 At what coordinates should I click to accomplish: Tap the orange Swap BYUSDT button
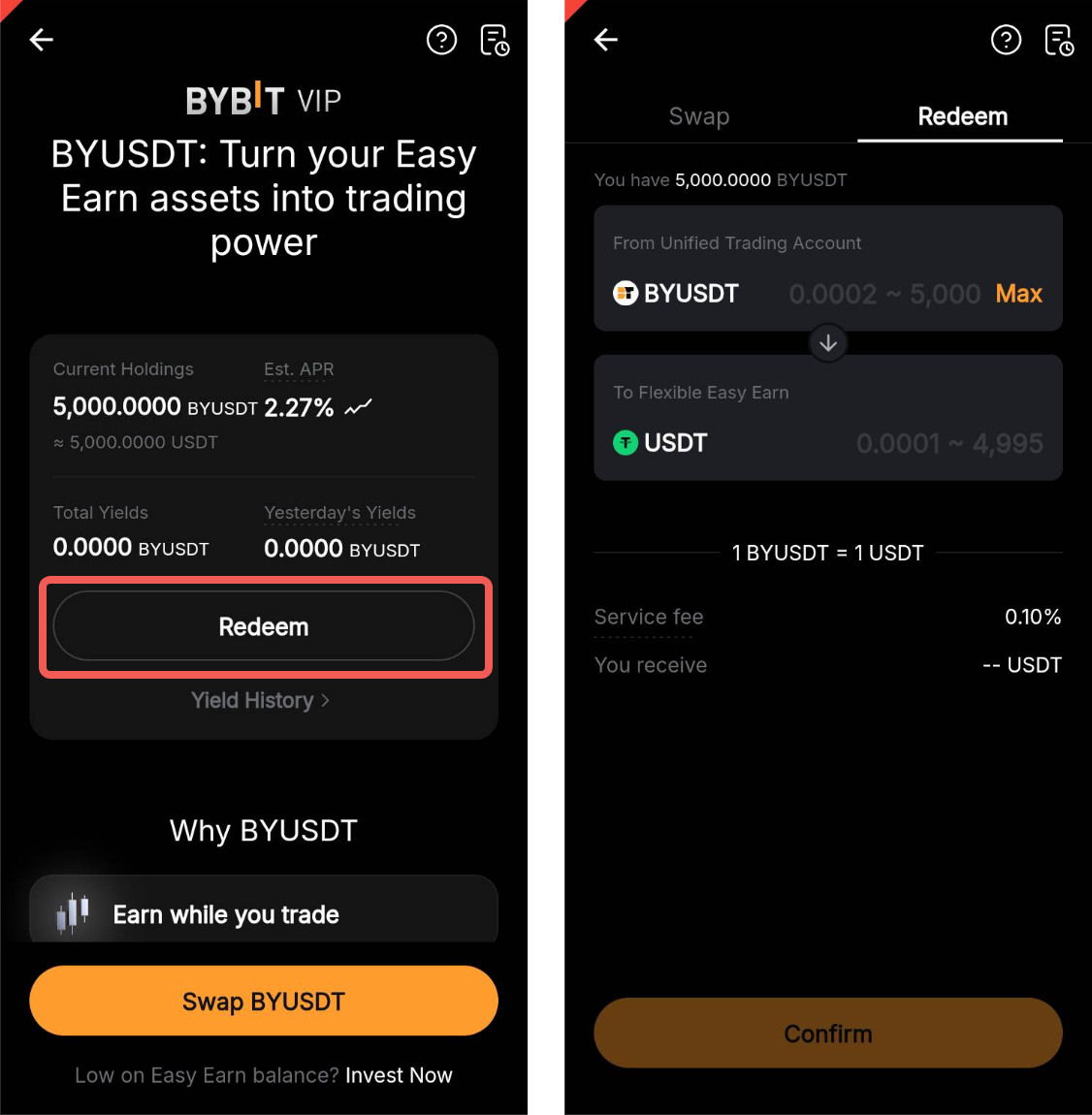point(264,1001)
